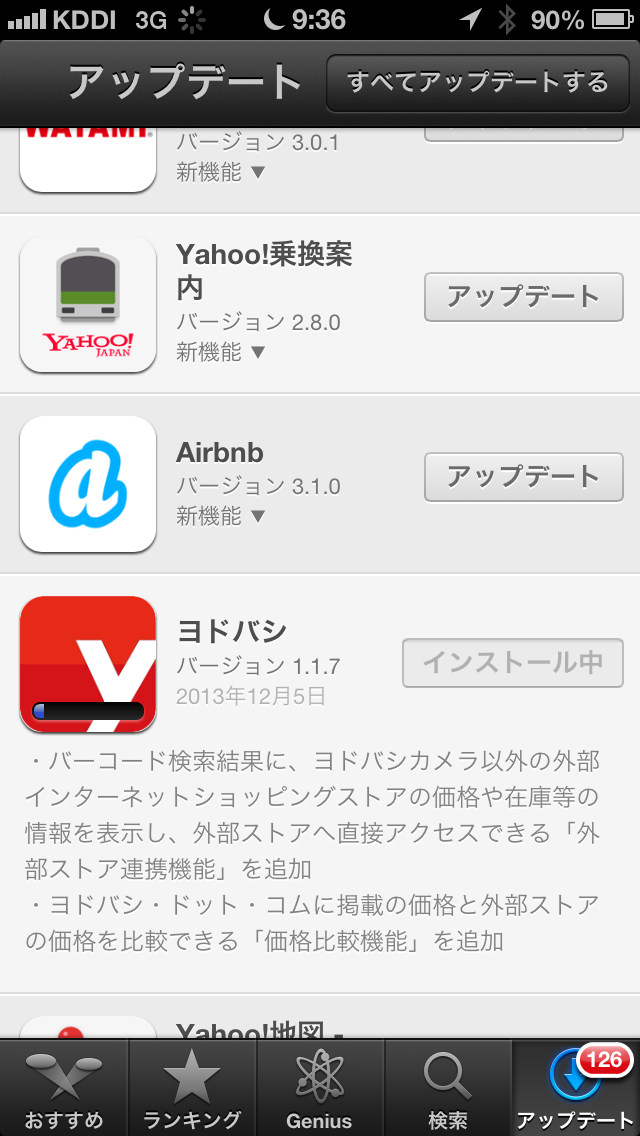Expand 新機能 under Yahoo!乗換案内
The image size is (640, 1136).
221,352
